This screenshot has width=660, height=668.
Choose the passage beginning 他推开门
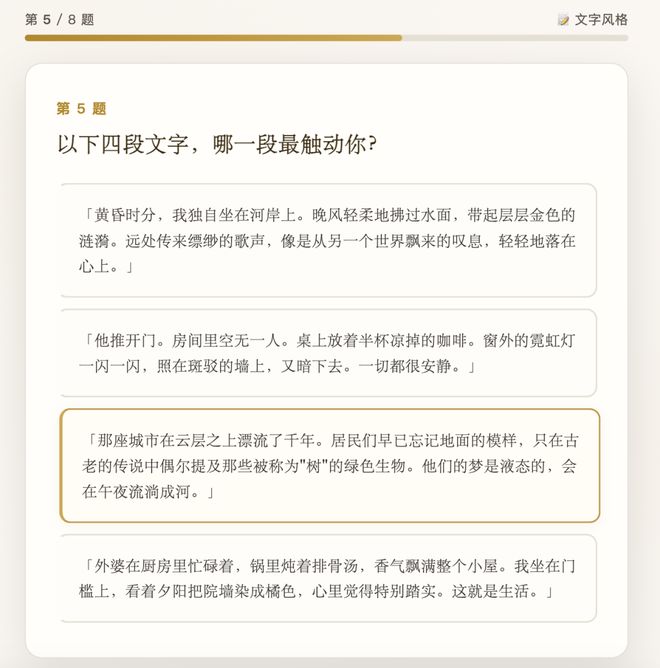coord(328,353)
